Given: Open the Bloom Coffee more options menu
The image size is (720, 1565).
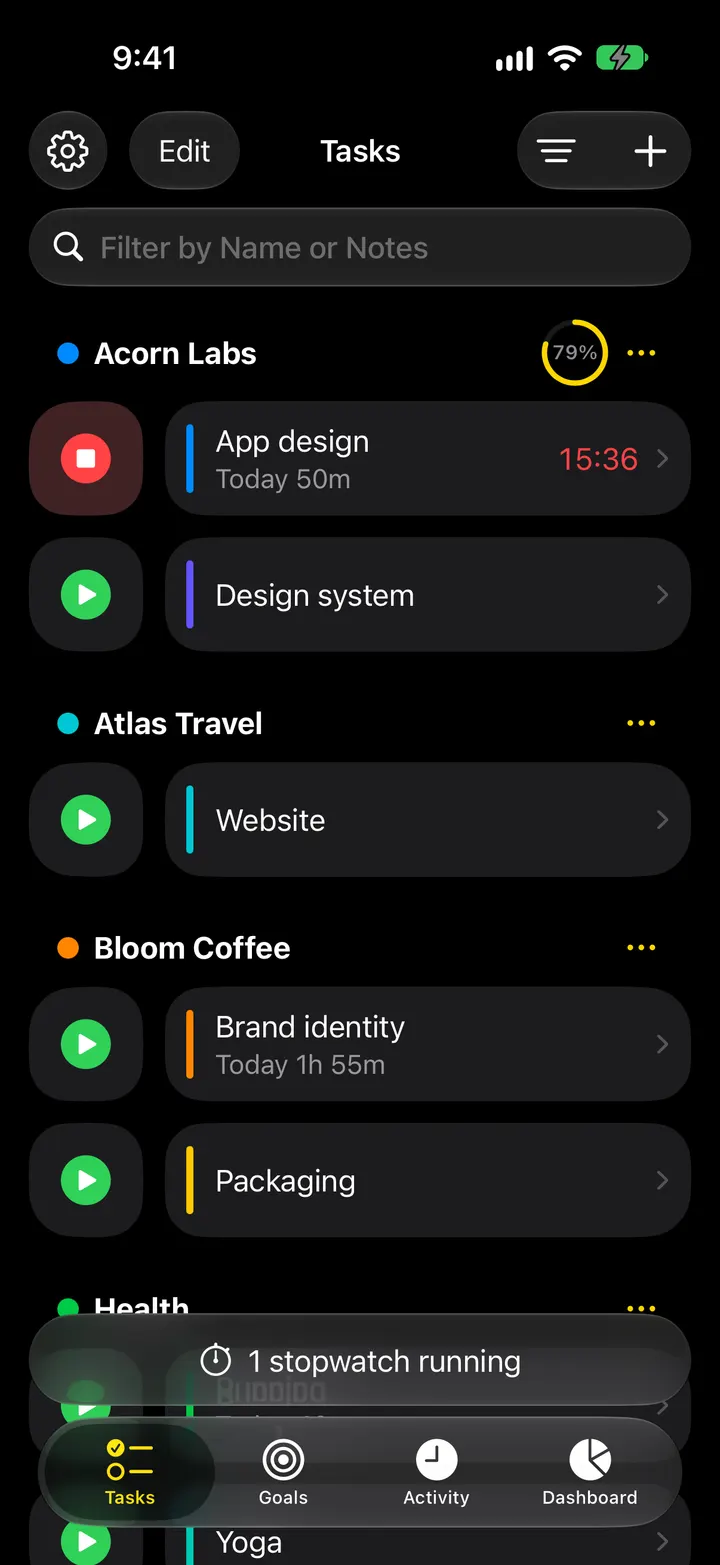Looking at the screenshot, I should pyautogui.click(x=641, y=947).
